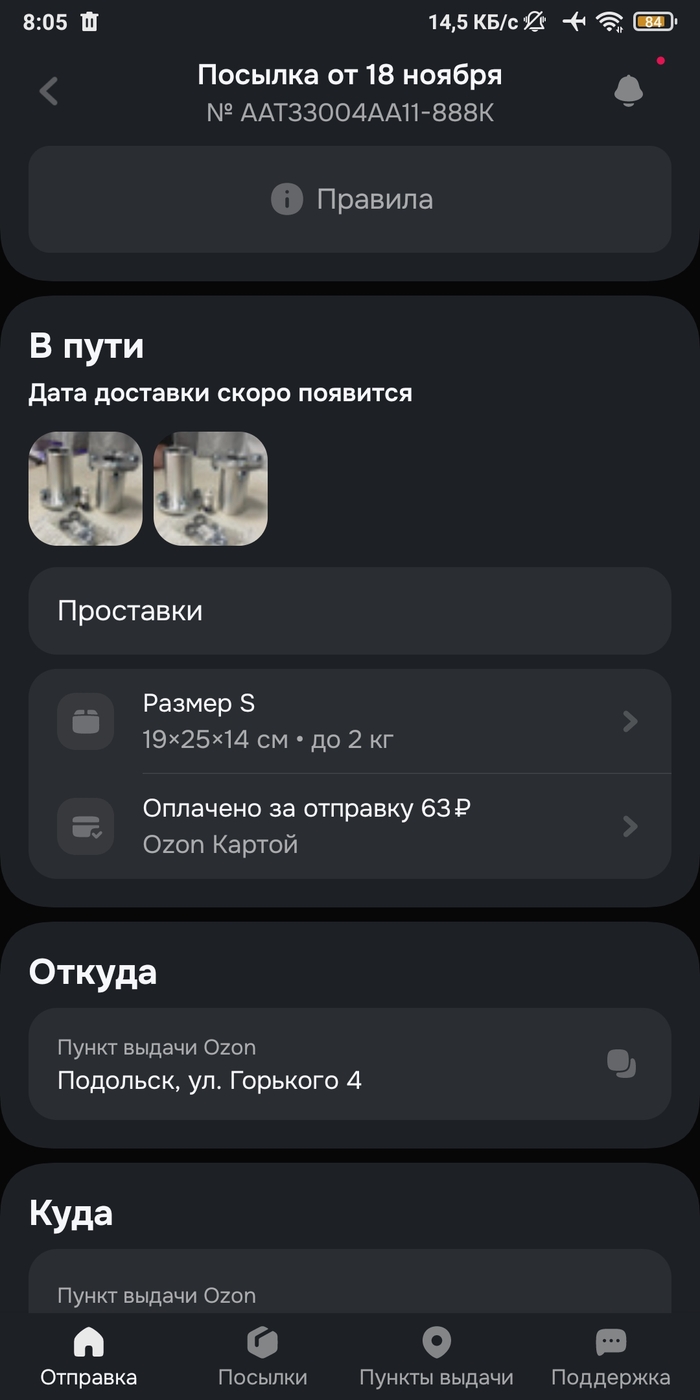The width and height of the screenshot is (700, 1400).
Task: Open payment details Оплачено за отправку
Action: (350, 826)
